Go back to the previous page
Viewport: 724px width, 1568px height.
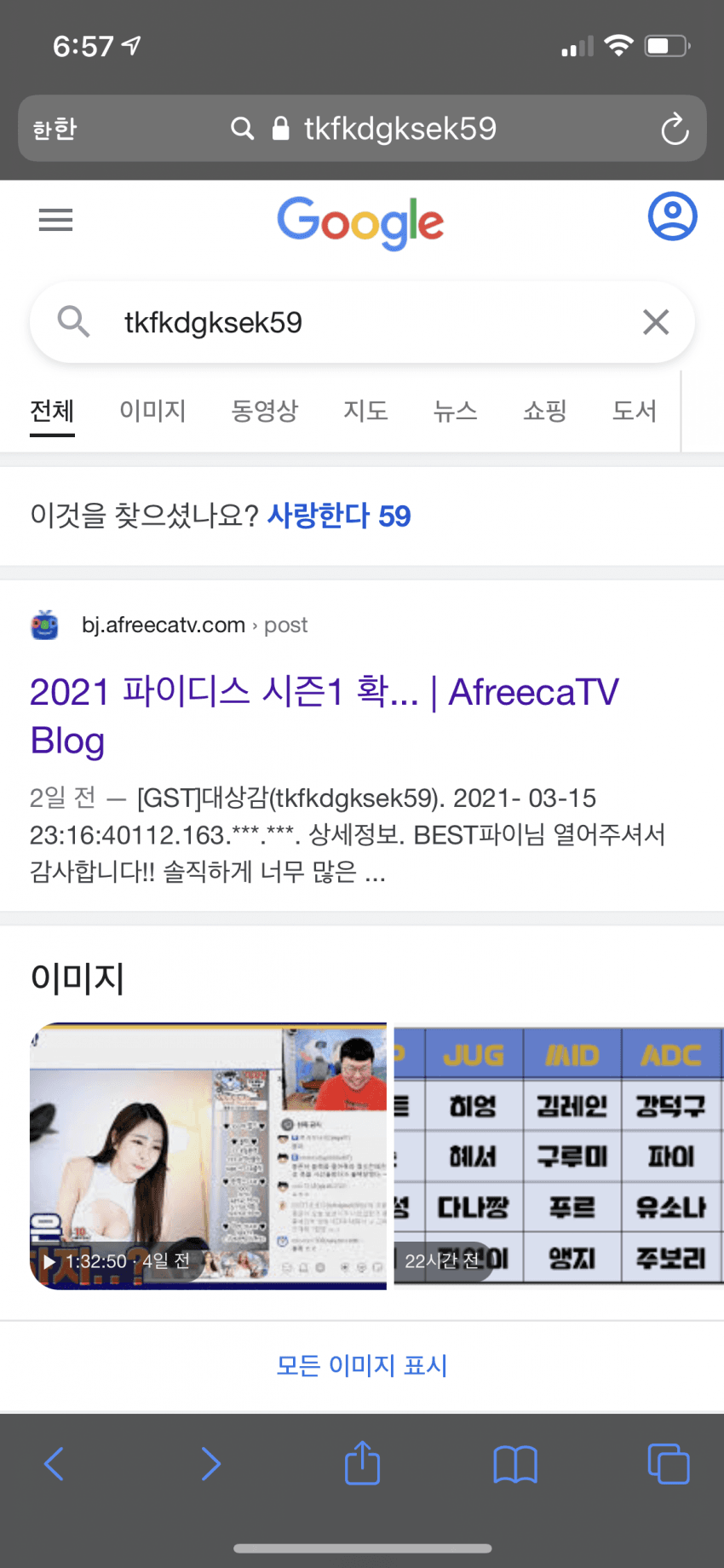54,1464
